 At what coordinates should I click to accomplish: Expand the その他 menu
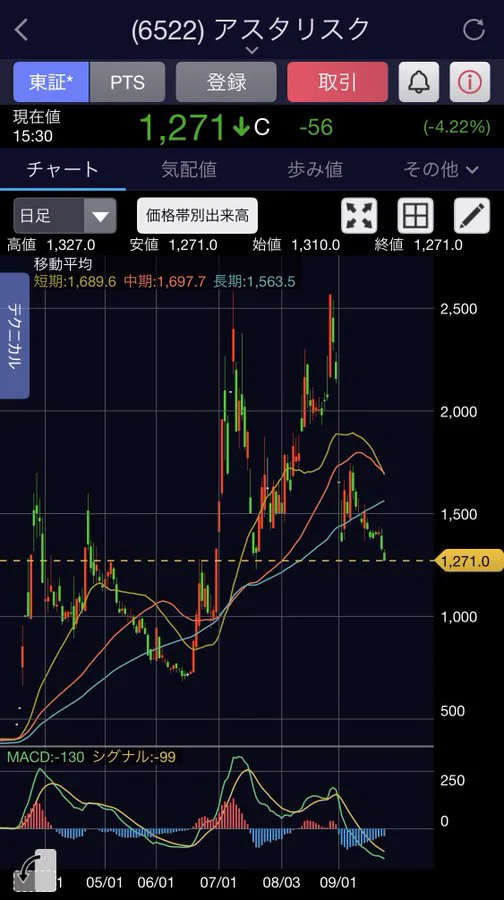click(x=441, y=169)
